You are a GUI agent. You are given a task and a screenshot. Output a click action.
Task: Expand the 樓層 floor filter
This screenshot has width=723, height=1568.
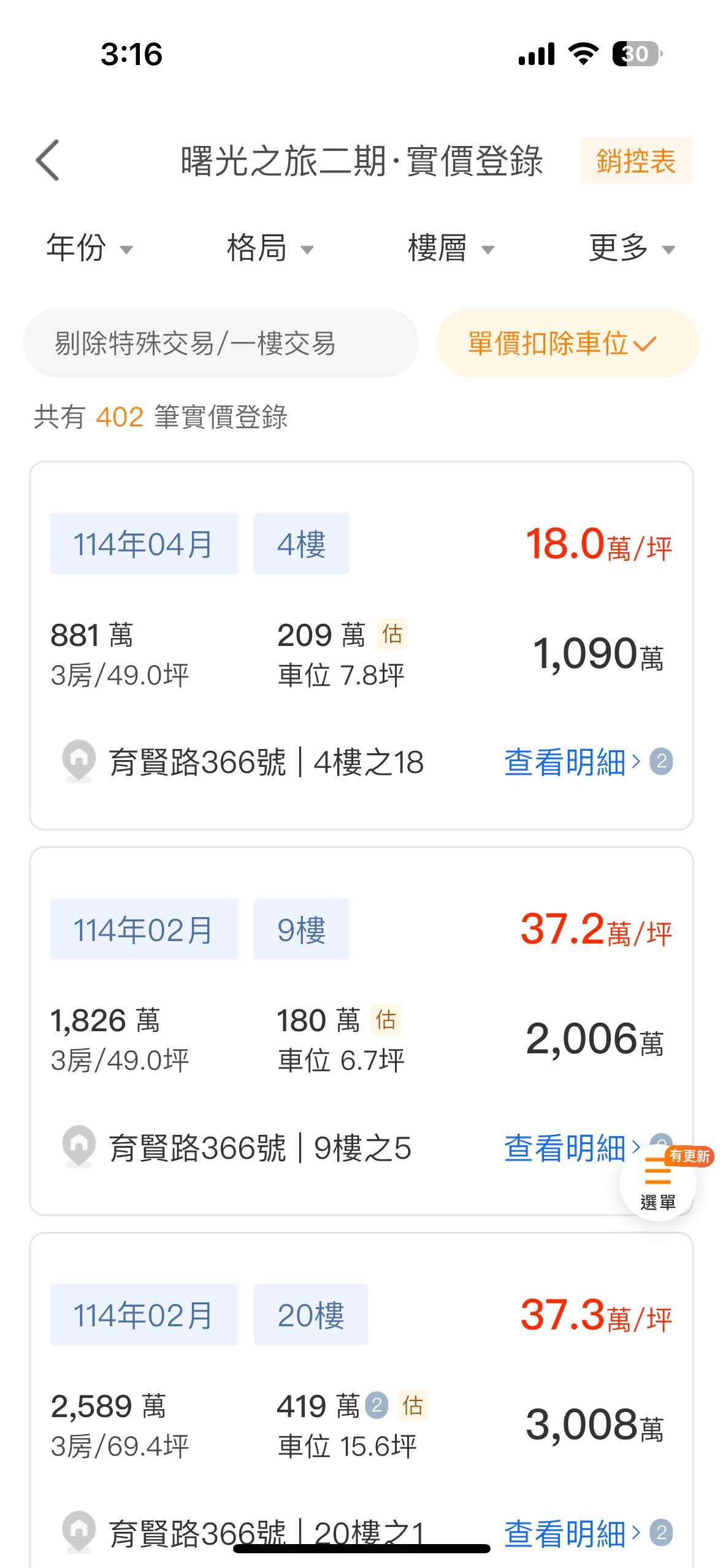451,248
